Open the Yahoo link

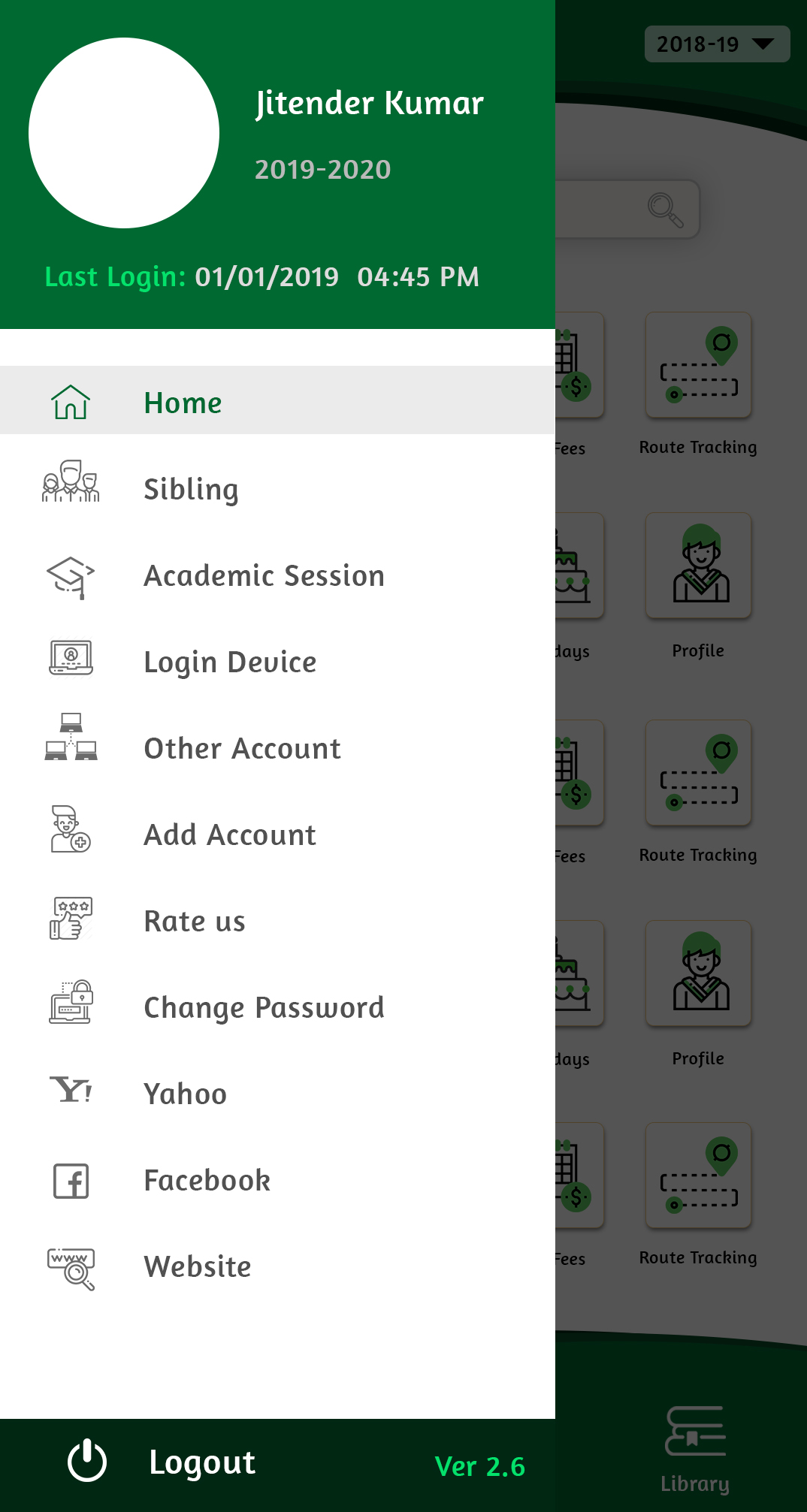pos(277,1093)
